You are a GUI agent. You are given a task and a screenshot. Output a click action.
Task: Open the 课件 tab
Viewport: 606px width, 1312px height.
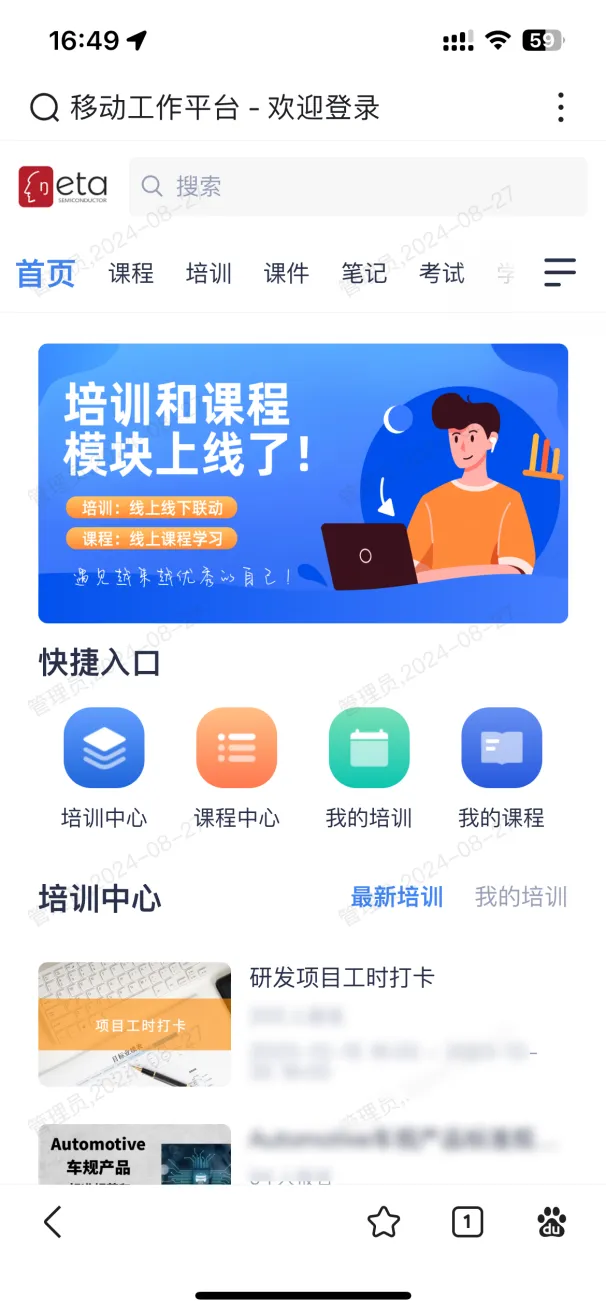[286, 273]
